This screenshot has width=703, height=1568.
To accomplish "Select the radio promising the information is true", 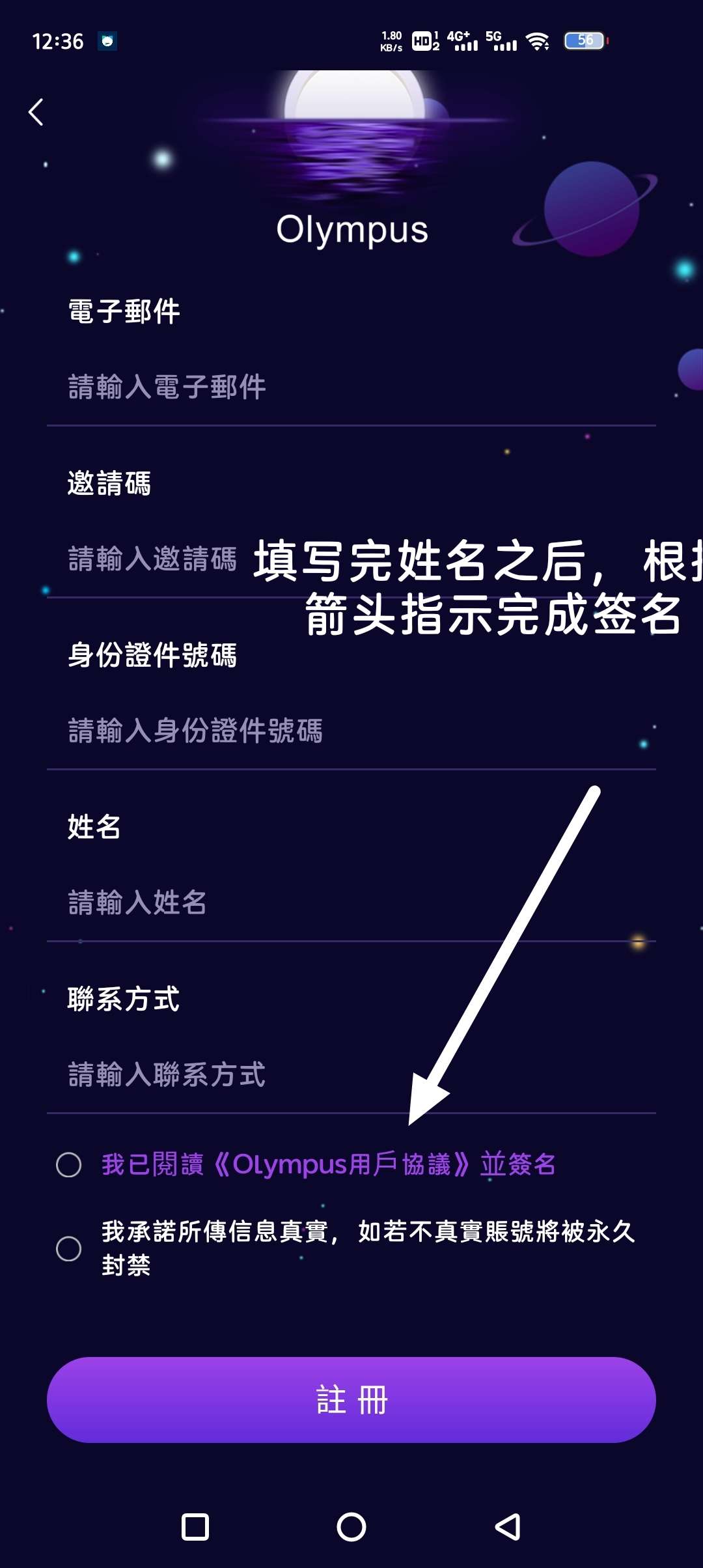I will click(x=69, y=1248).
